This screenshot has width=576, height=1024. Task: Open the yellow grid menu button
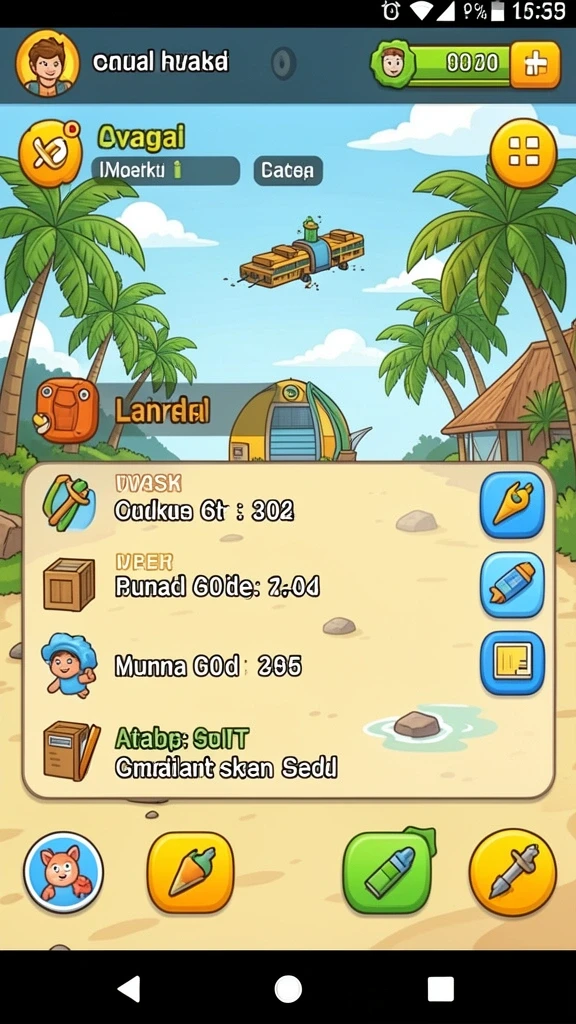(523, 153)
